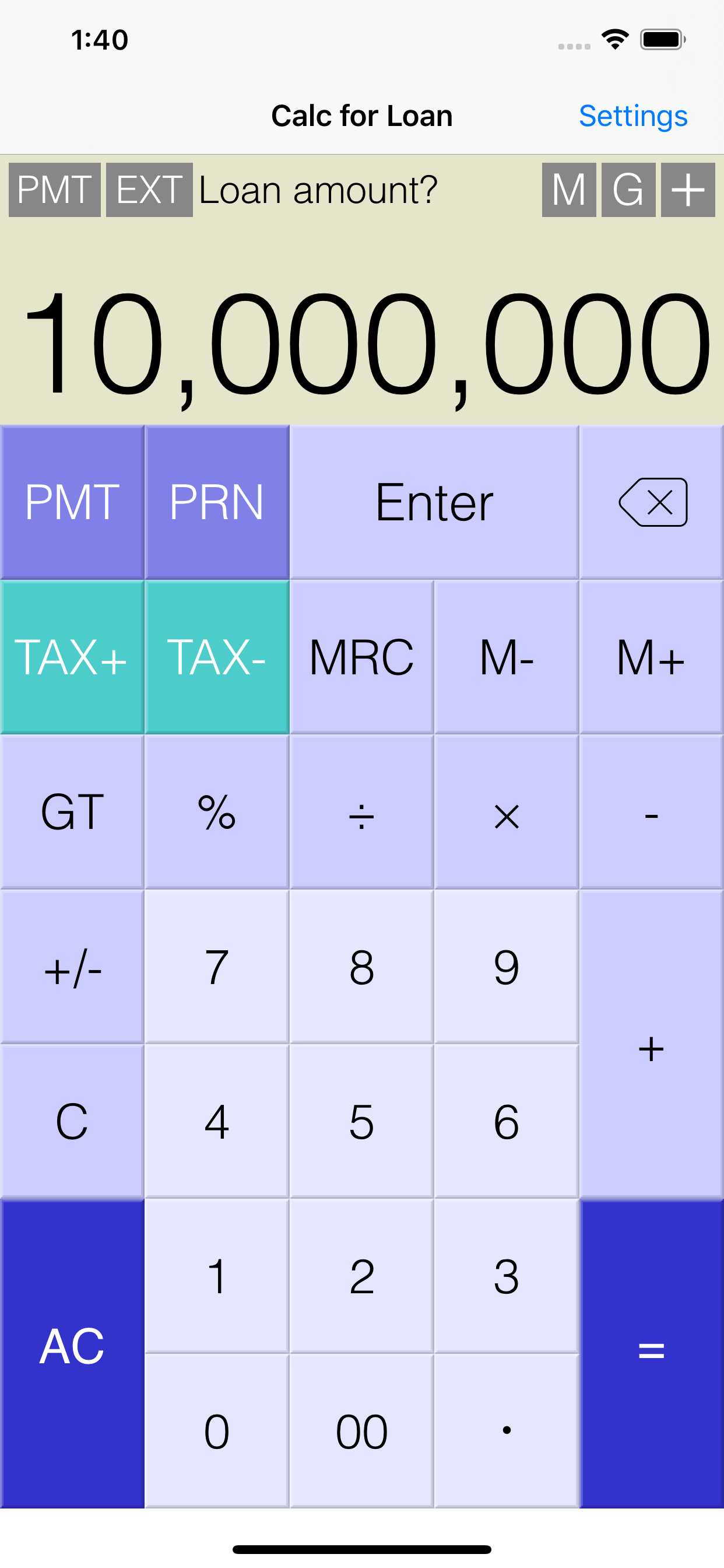The height and width of the screenshot is (1568, 724).
Task: Switch to PRN principal mode
Action: point(217,502)
